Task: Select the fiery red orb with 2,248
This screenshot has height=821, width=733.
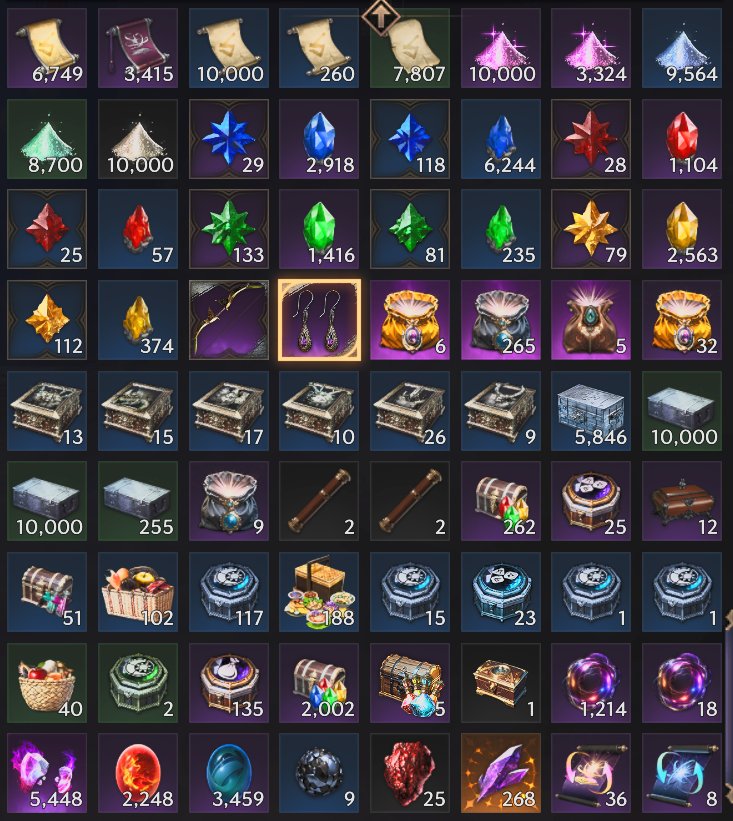Action: pos(137,772)
